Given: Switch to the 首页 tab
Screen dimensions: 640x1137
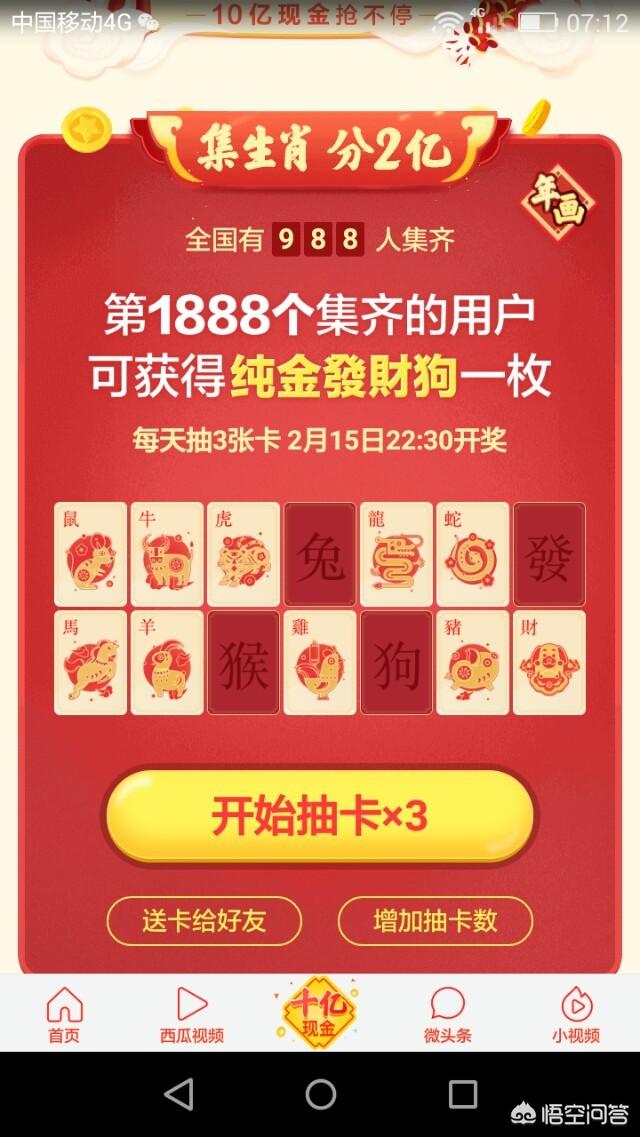Looking at the screenshot, I should pyautogui.click(x=64, y=1013).
